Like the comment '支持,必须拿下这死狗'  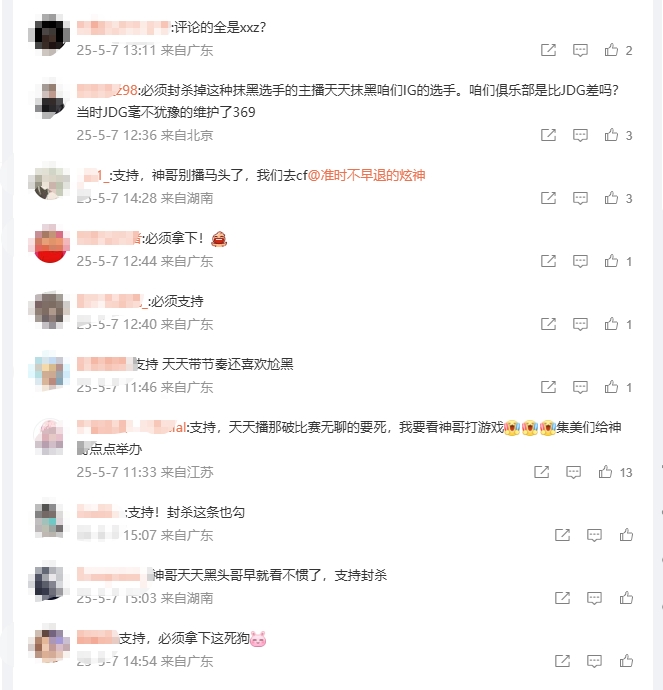click(626, 661)
